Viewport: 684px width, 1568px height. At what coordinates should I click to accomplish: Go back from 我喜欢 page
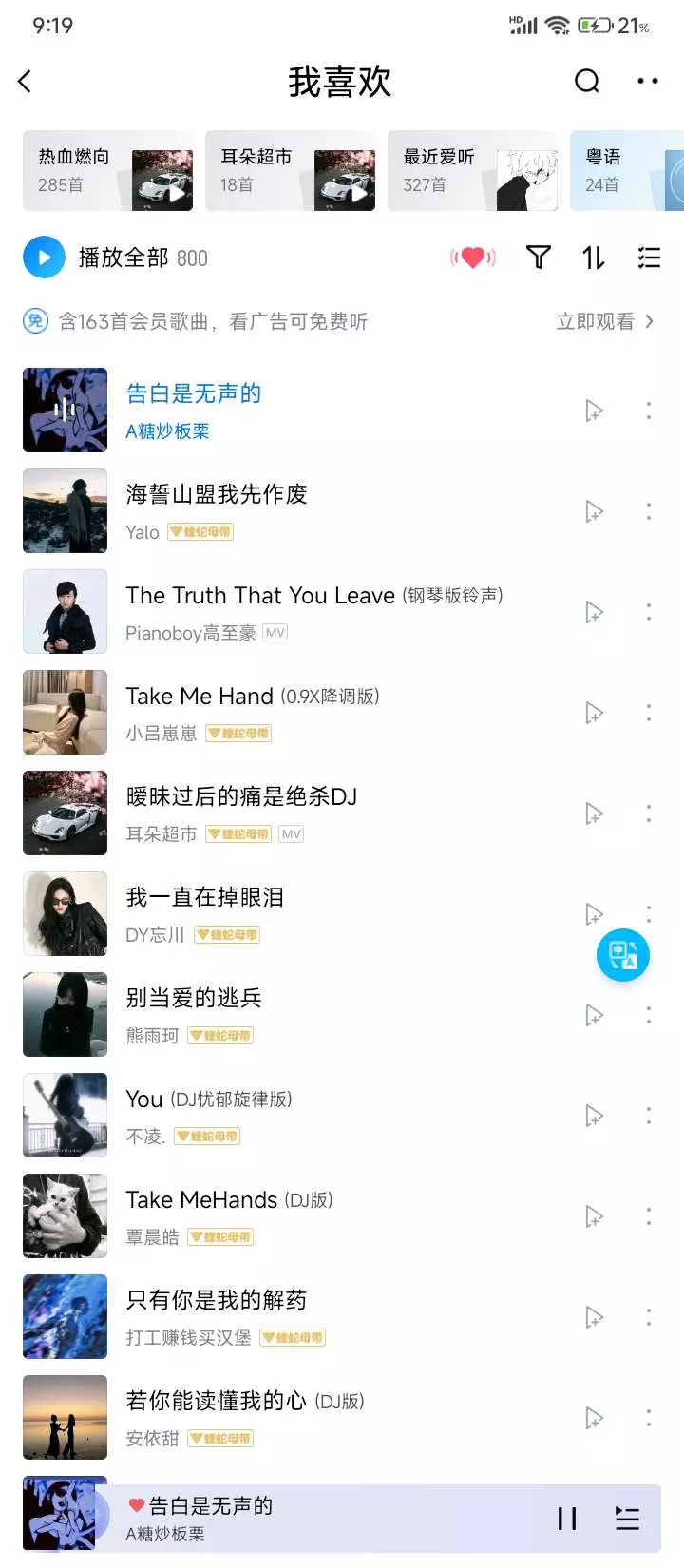click(26, 82)
